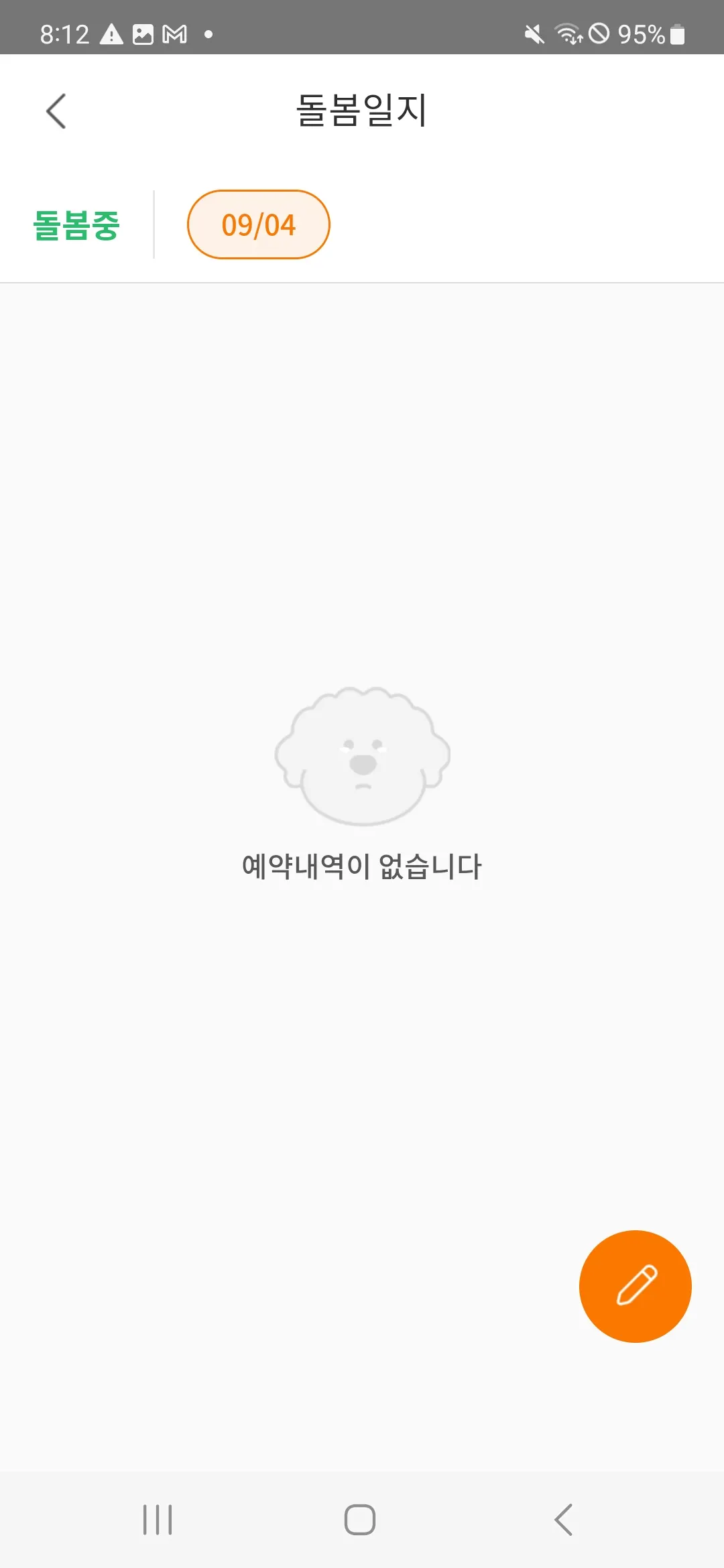Viewport: 724px width, 1568px height.
Task: Open recent apps from navigation bar
Action: point(158,1519)
